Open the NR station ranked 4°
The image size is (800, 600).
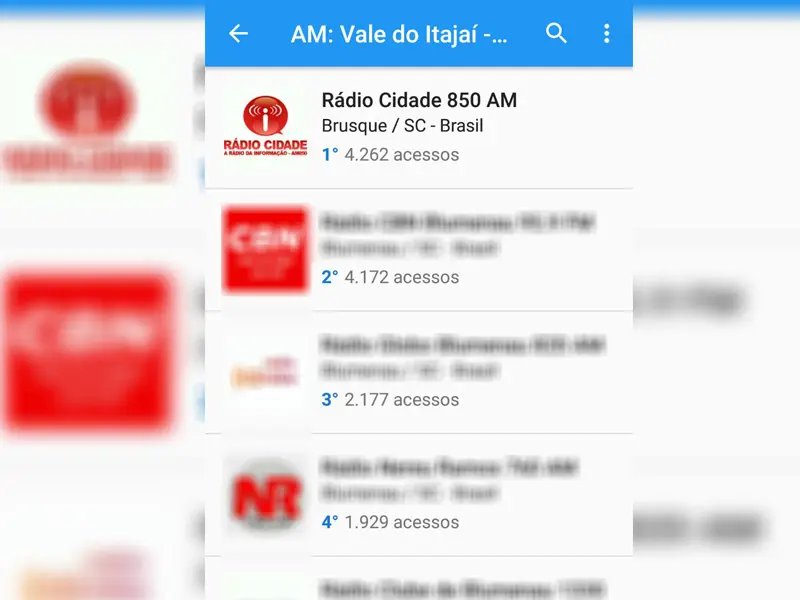coord(418,494)
